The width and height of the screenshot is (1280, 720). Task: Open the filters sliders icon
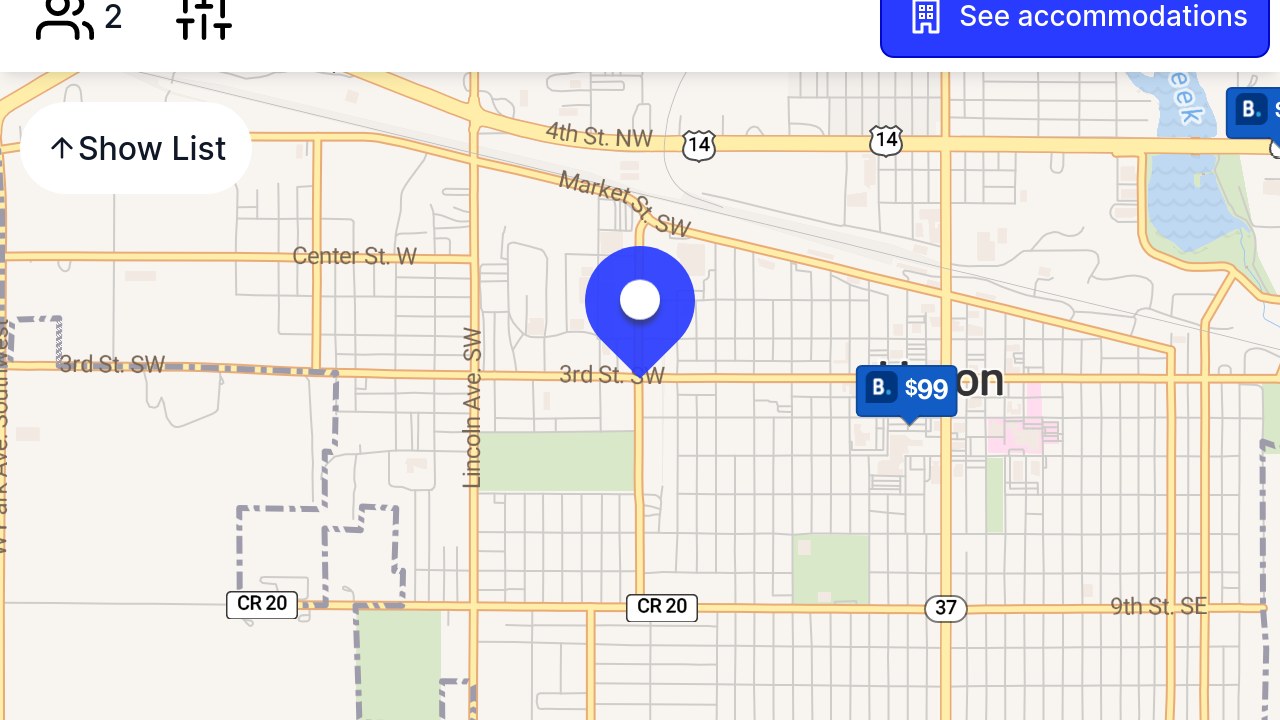pos(204,17)
